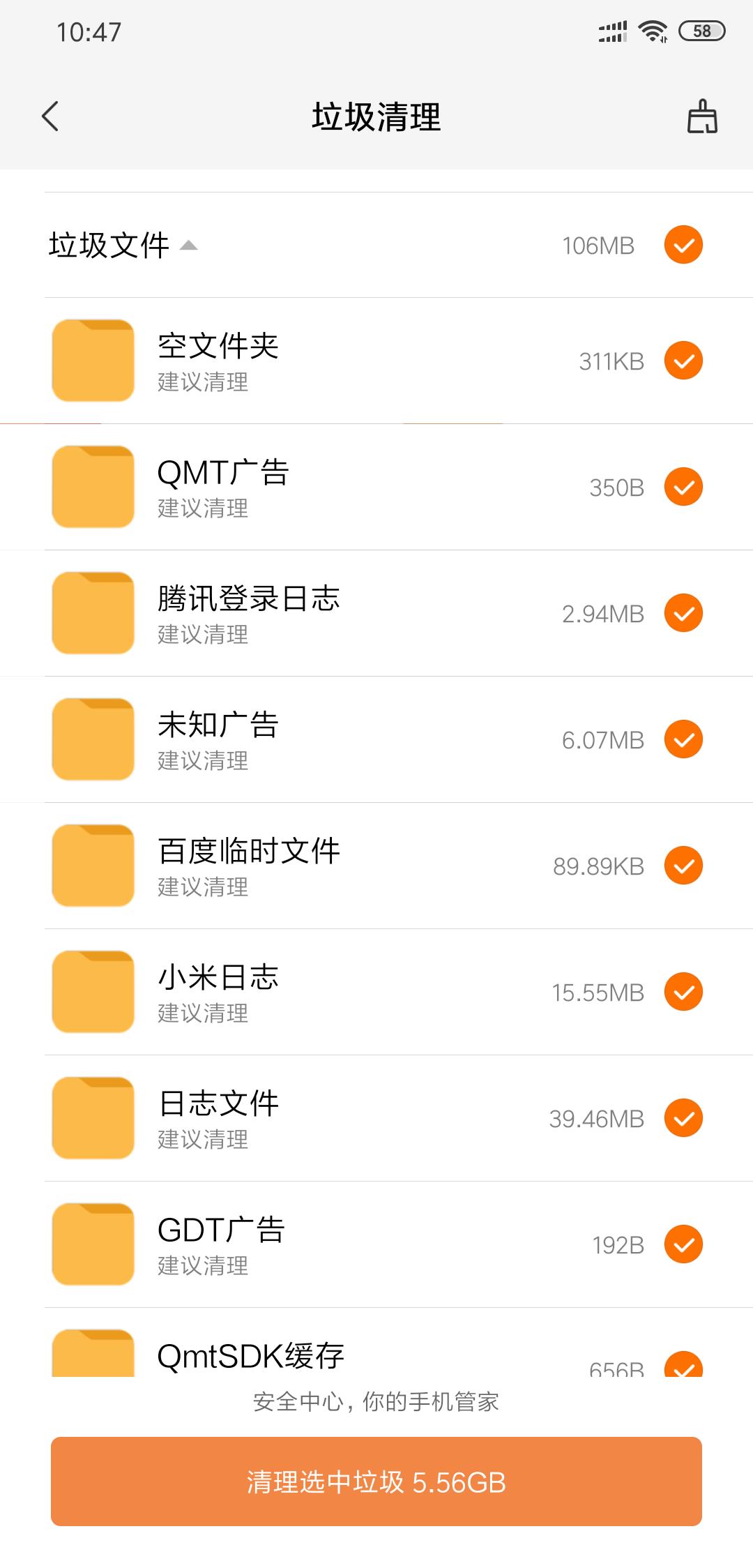The image size is (753, 1568).
Task: Deselect 日志文件 39.46MB
Action: (x=683, y=1118)
